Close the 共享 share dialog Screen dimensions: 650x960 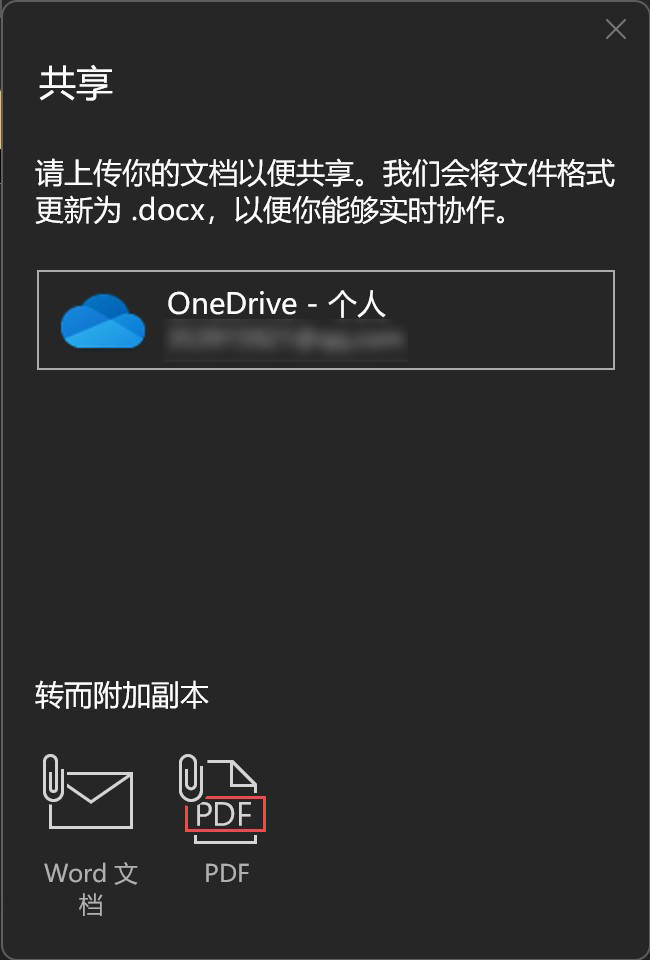[x=615, y=30]
